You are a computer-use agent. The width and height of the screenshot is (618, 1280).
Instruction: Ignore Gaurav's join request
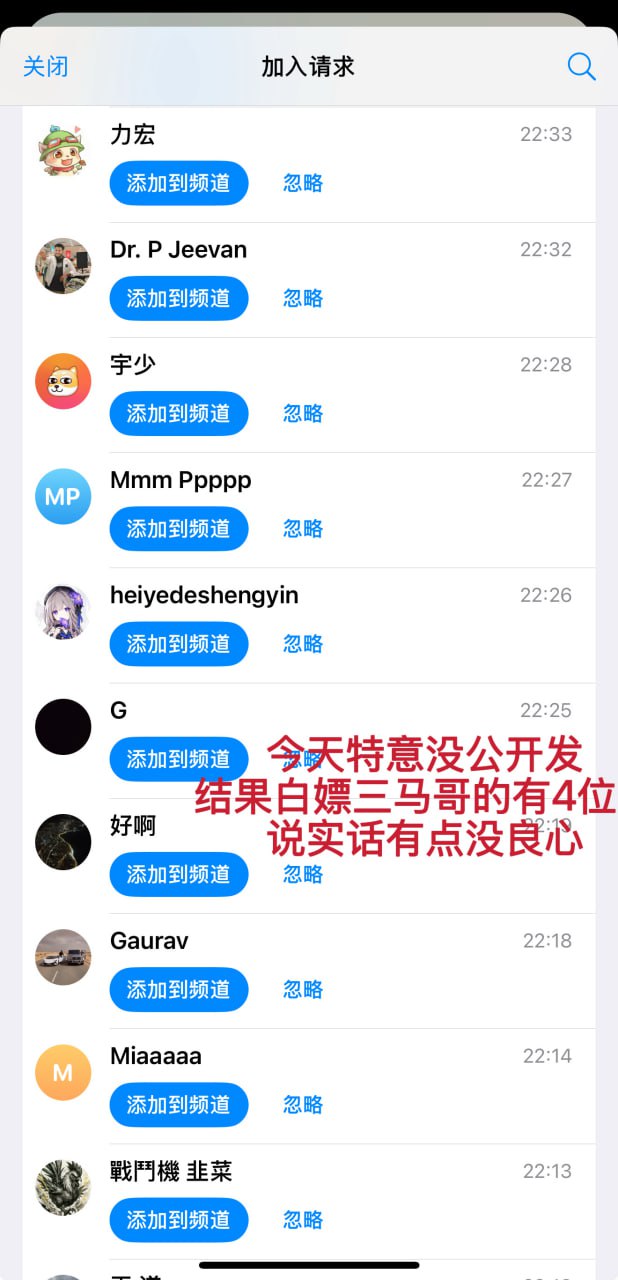pyautogui.click(x=303, y=989)
